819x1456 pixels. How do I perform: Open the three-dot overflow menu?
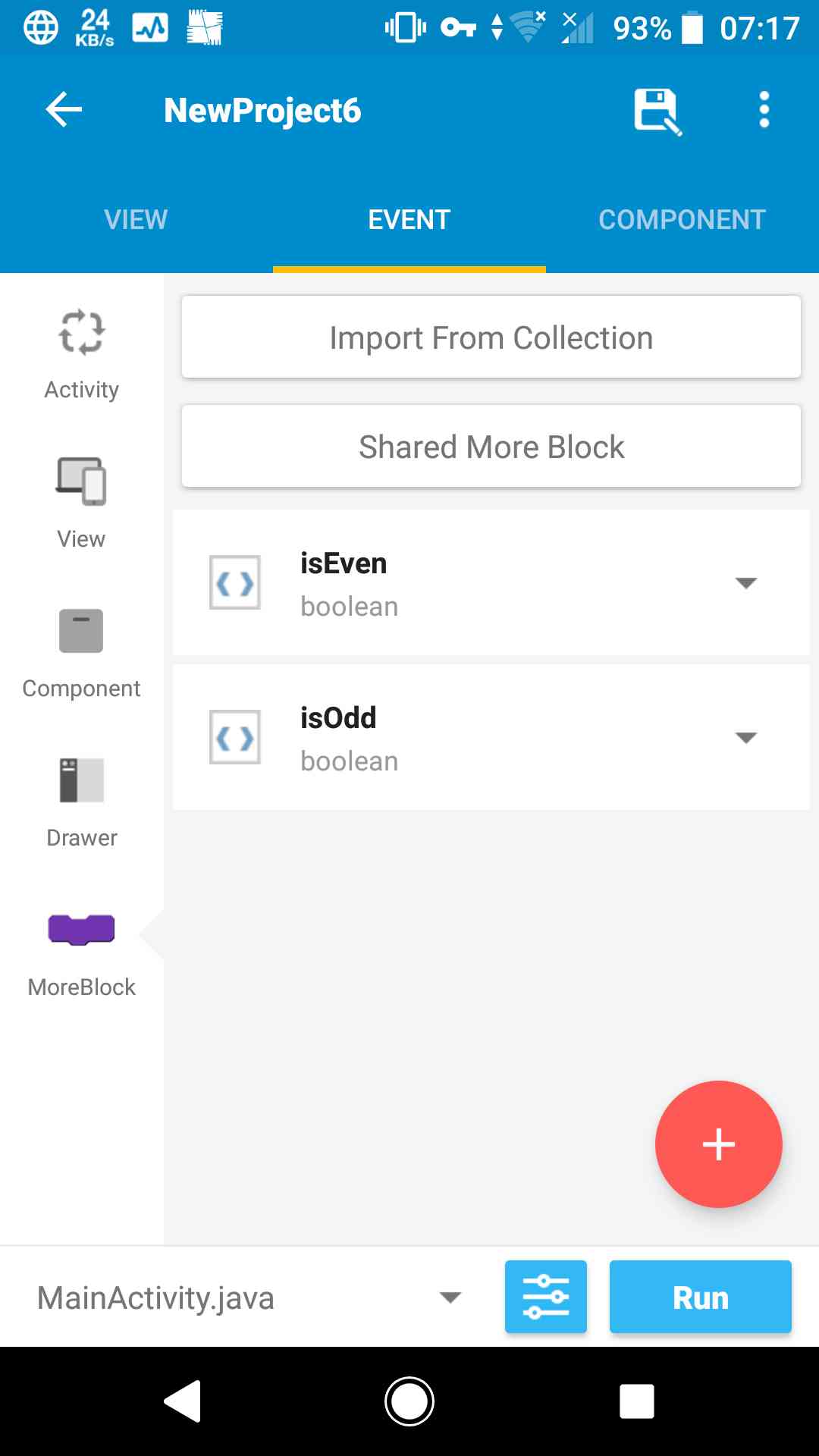[764, 110]
